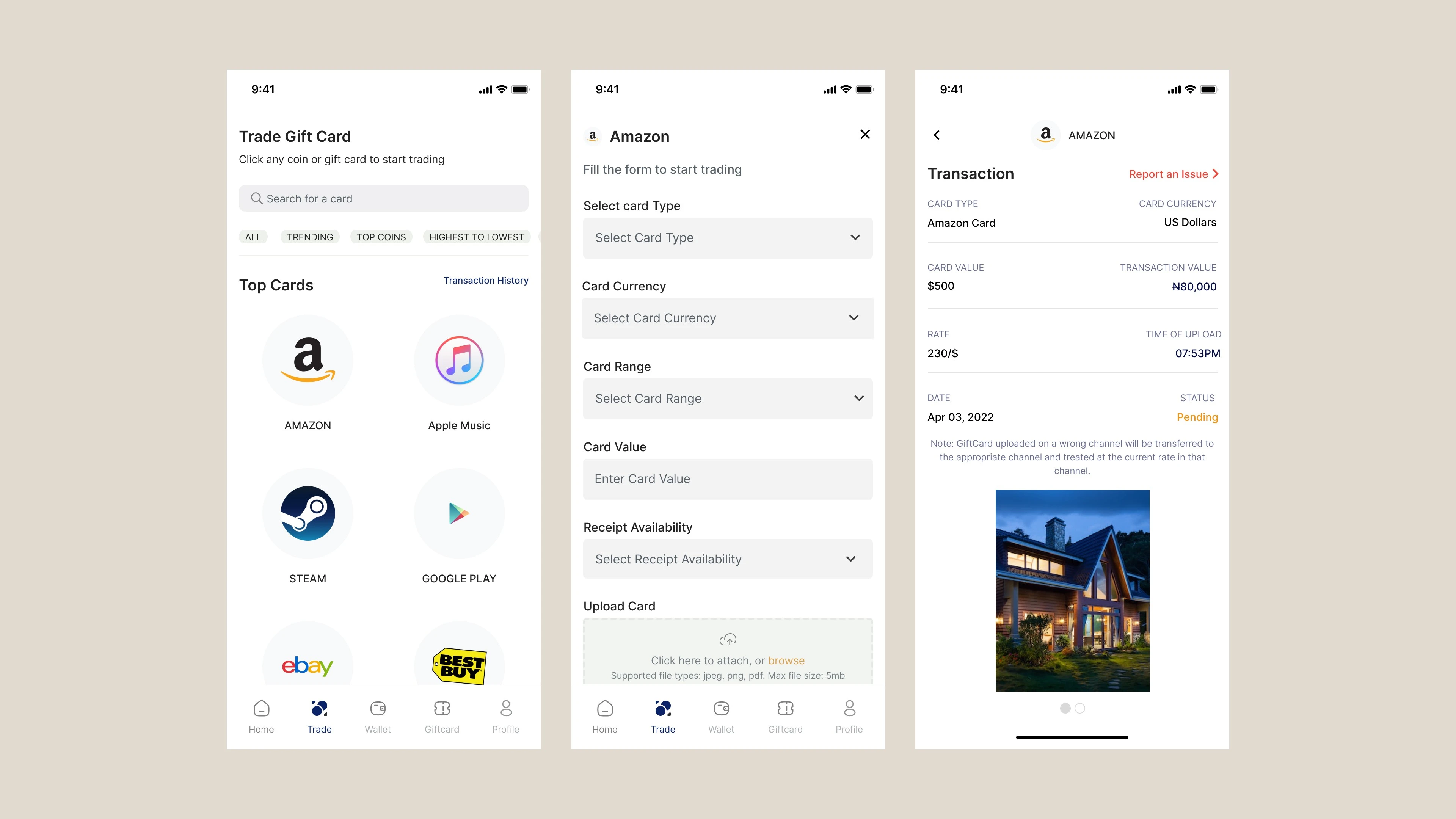The image size is (1456, 819).
Task: Close the Amazon trade form
Action: coord(865,135)
